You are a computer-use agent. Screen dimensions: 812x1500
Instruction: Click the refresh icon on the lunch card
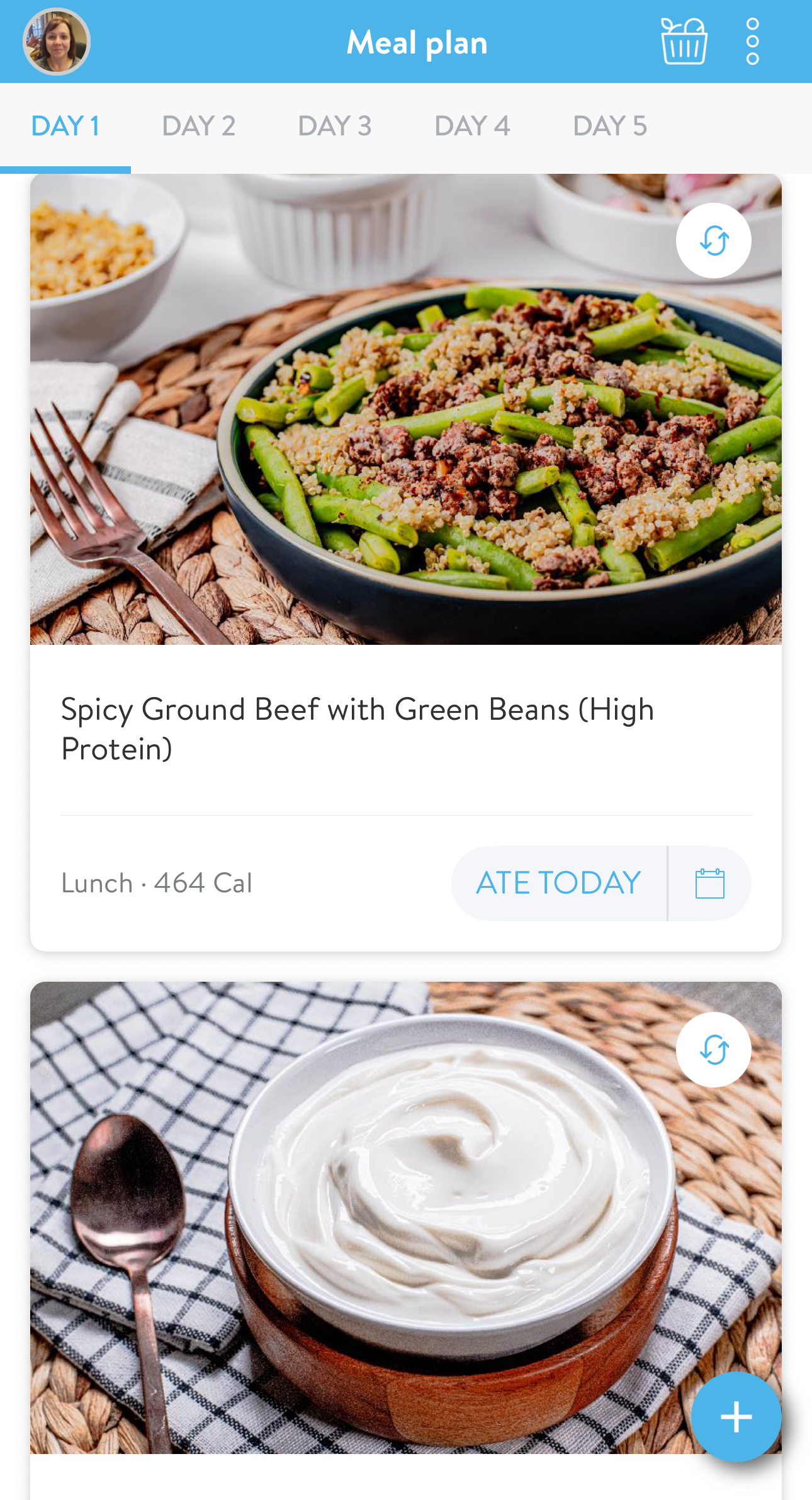[x=713, y=241]
